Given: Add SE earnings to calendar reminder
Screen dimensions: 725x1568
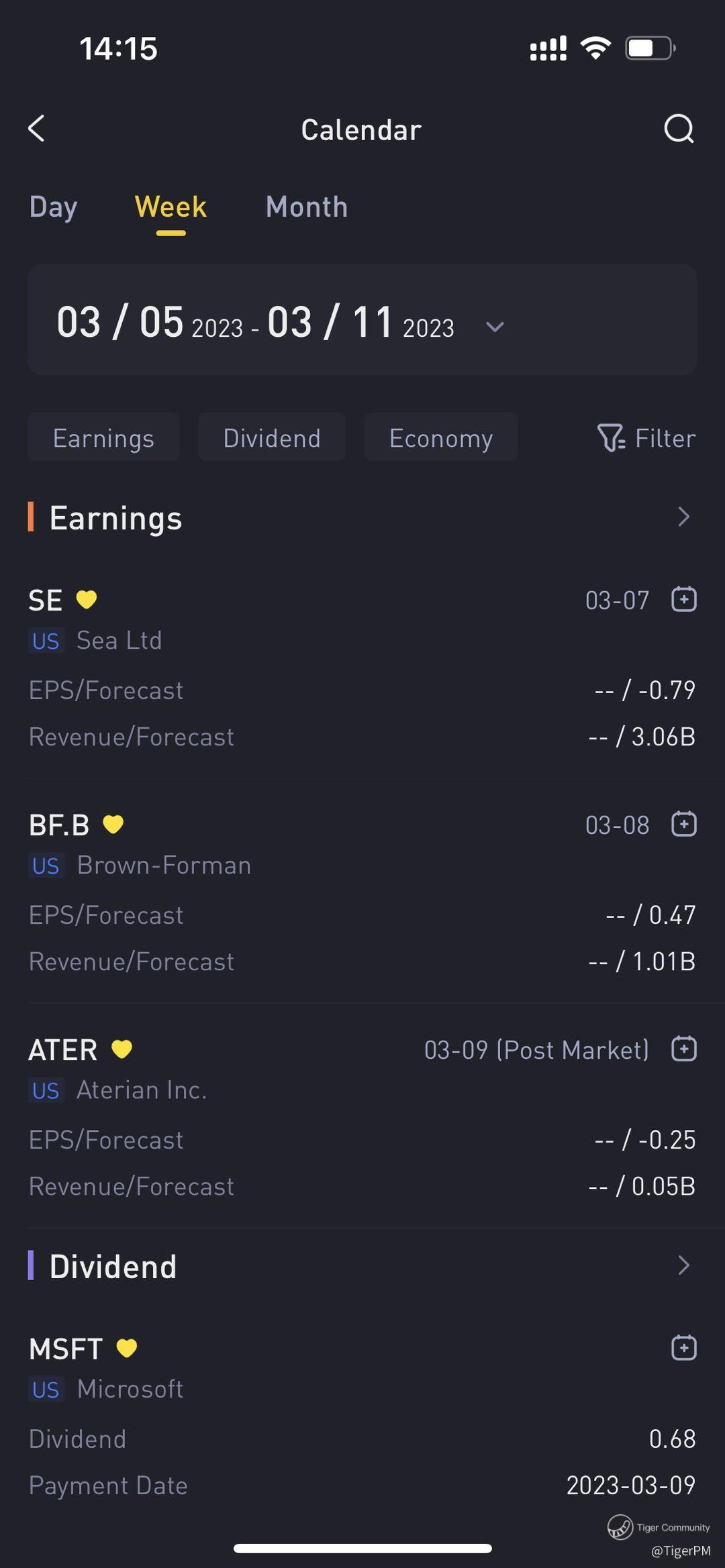Looking at the screenshot, I should click(x=683, y=599).
